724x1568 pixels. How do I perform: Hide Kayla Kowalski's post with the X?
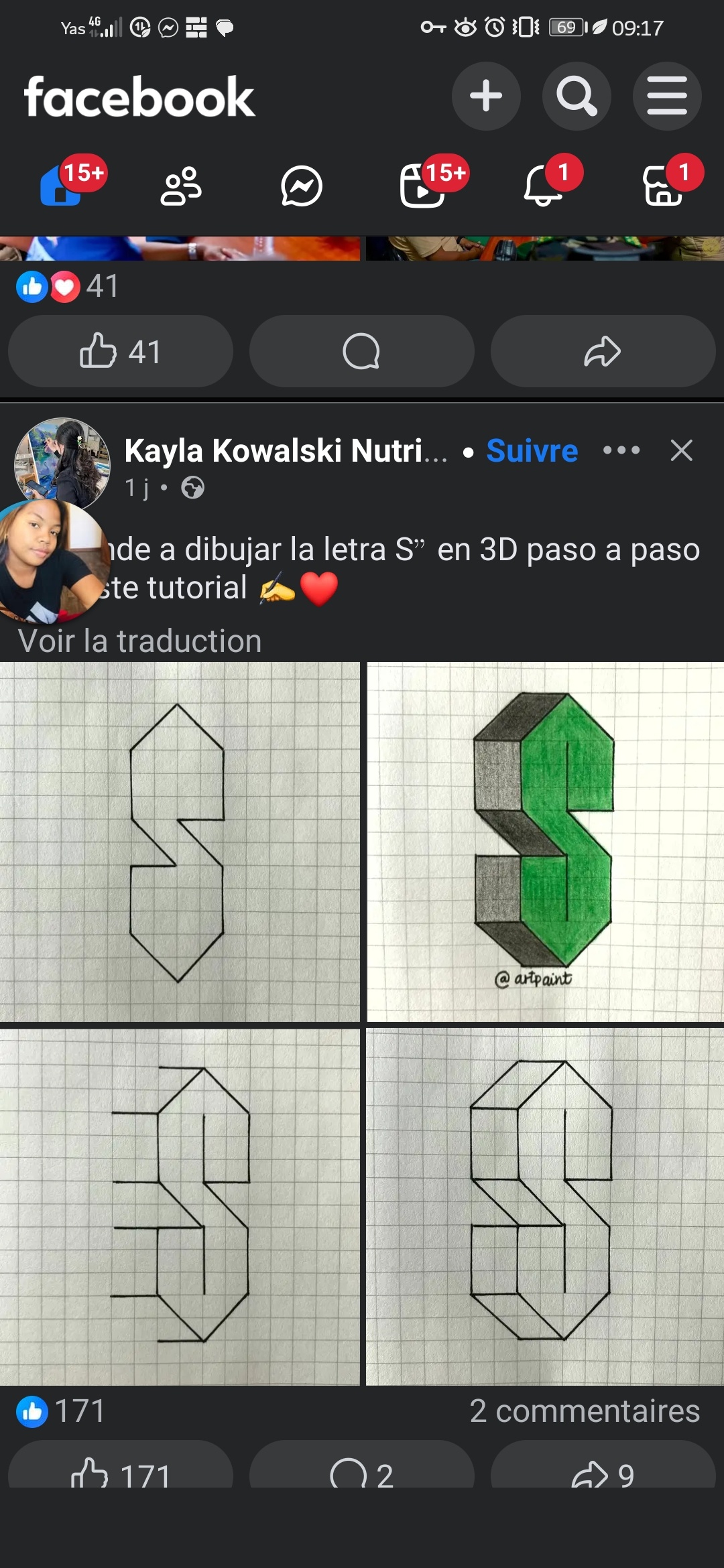click(x=682, y=450)
